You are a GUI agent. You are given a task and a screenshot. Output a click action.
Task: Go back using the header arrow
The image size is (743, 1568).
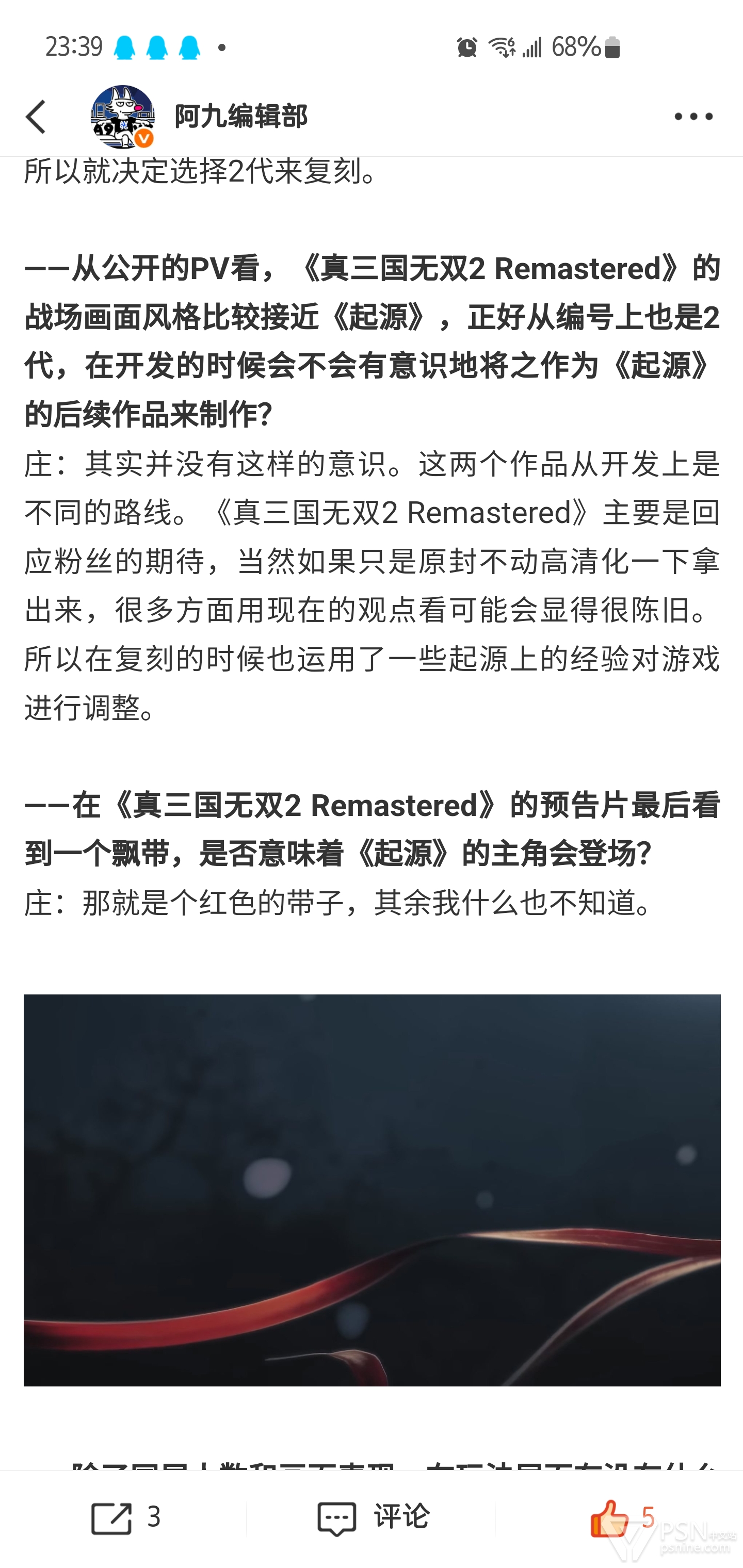click(x=36, y=116)
